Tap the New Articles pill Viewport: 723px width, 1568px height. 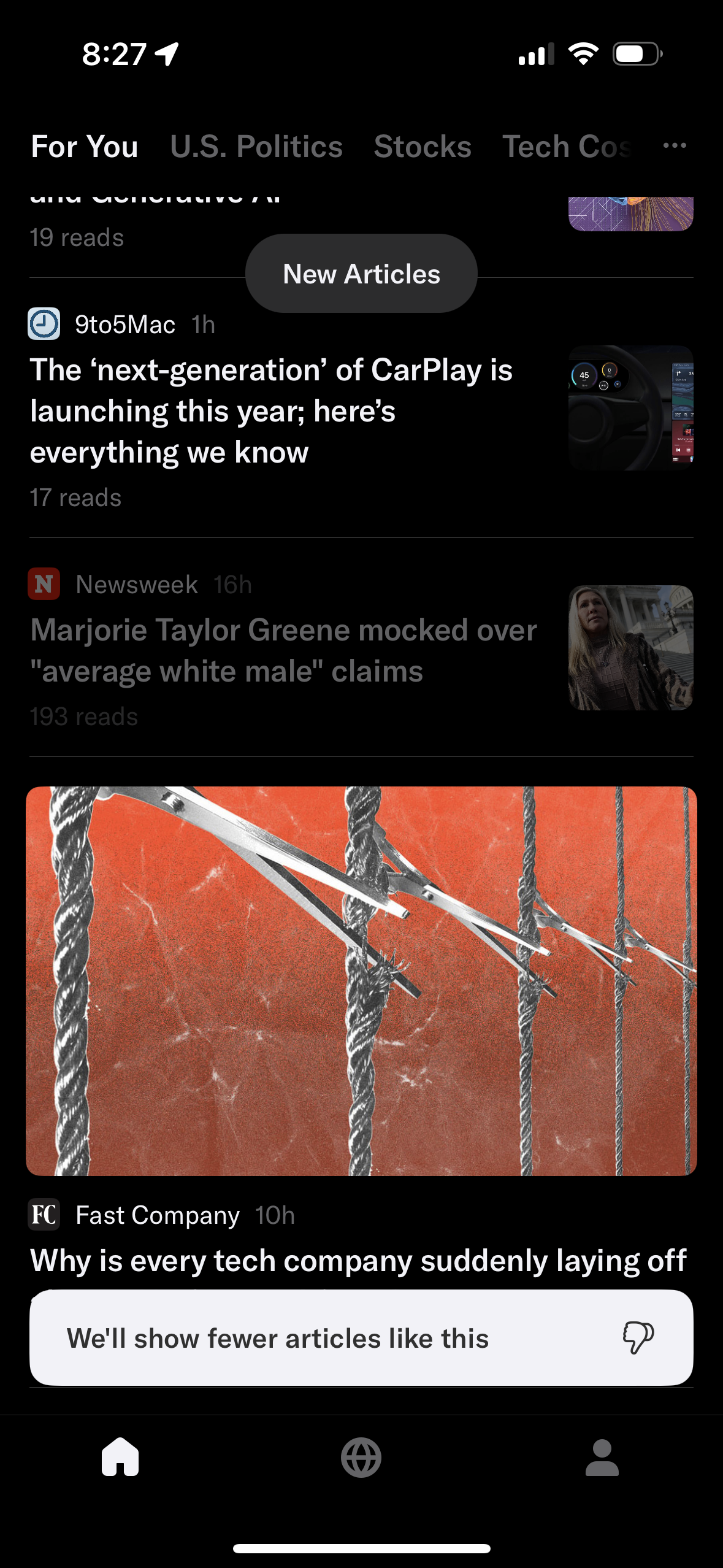point(361,274)
